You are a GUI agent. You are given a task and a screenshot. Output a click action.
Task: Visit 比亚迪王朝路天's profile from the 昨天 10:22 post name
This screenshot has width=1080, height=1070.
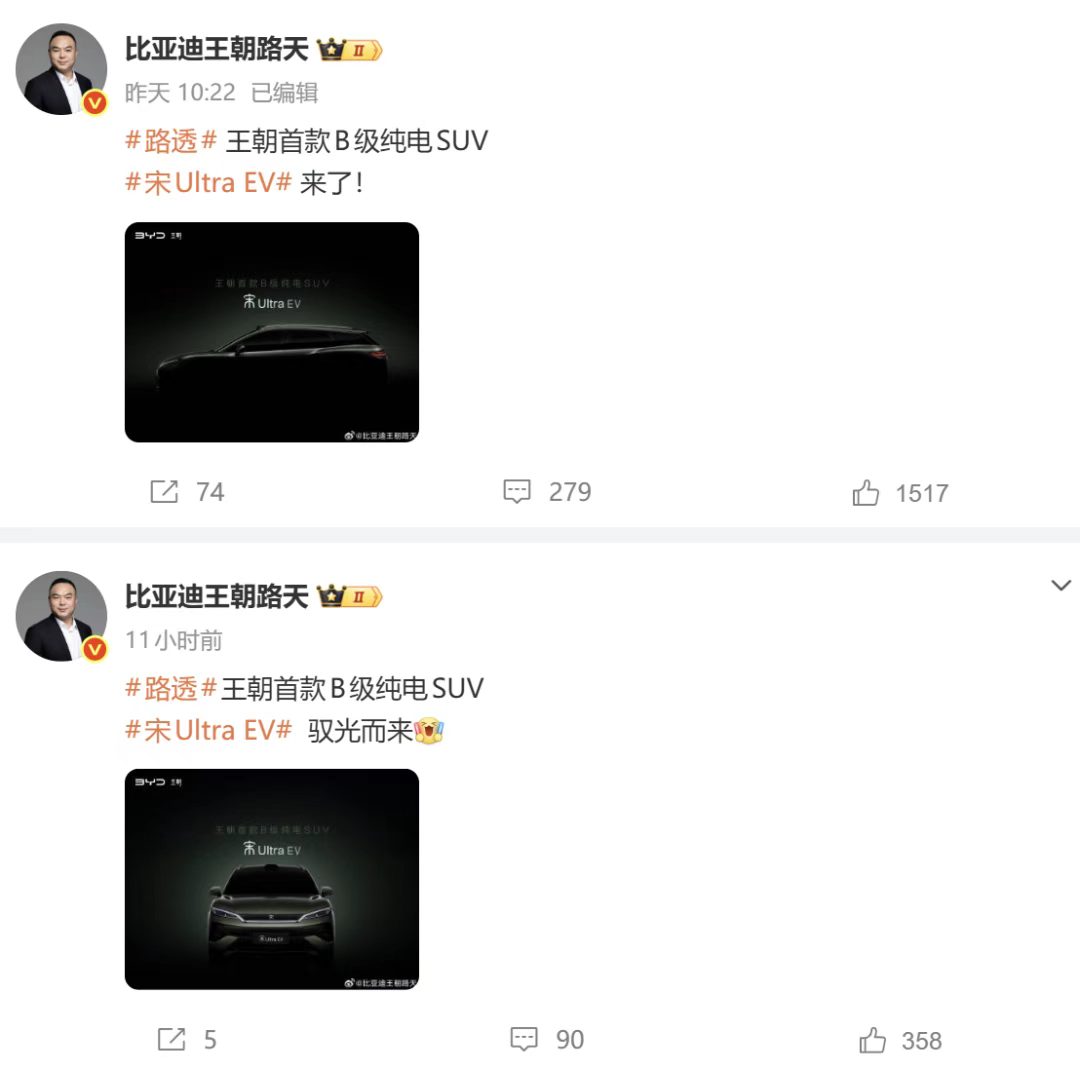coord(216,49)
